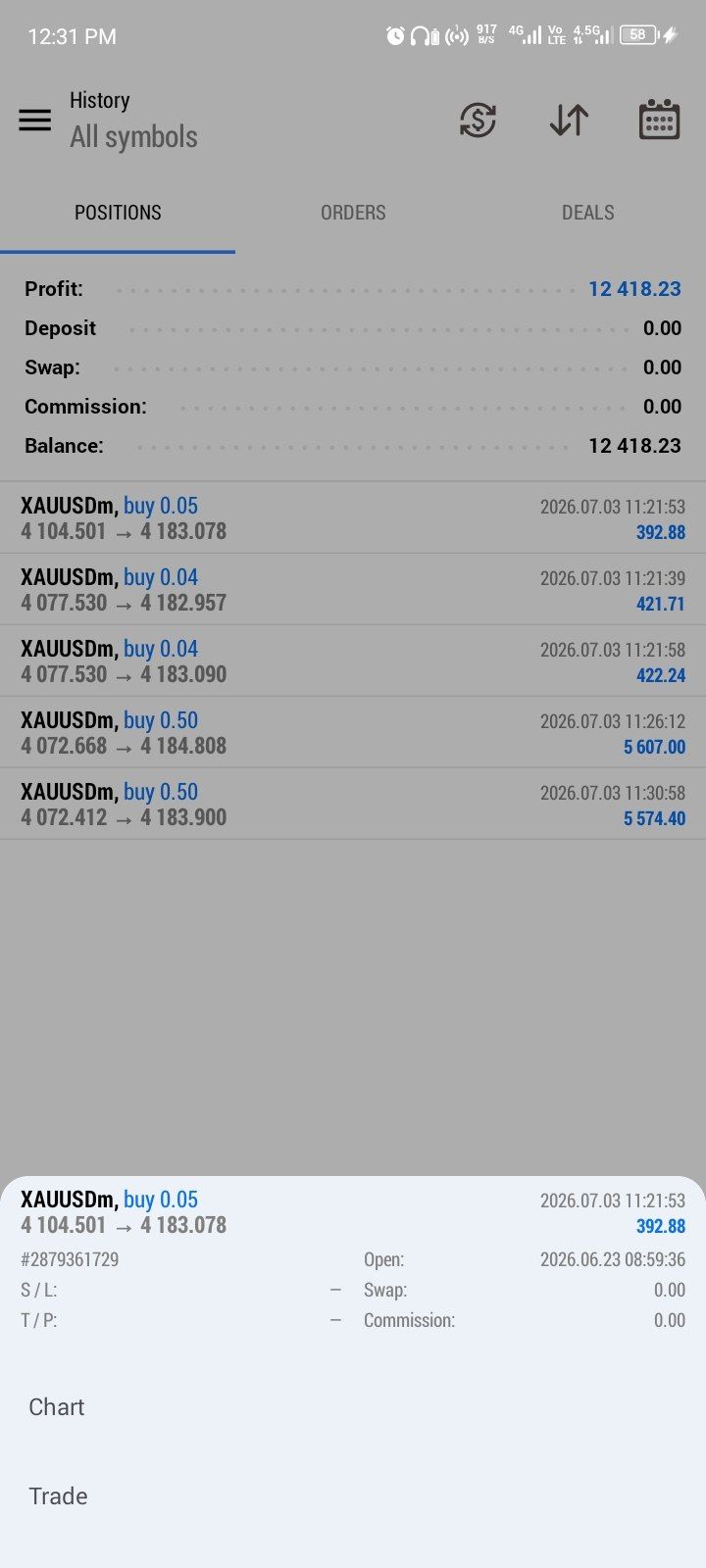Open the buy 0.04 position with profit 422.24
706x1568 pixels.
tap(353, 661)
